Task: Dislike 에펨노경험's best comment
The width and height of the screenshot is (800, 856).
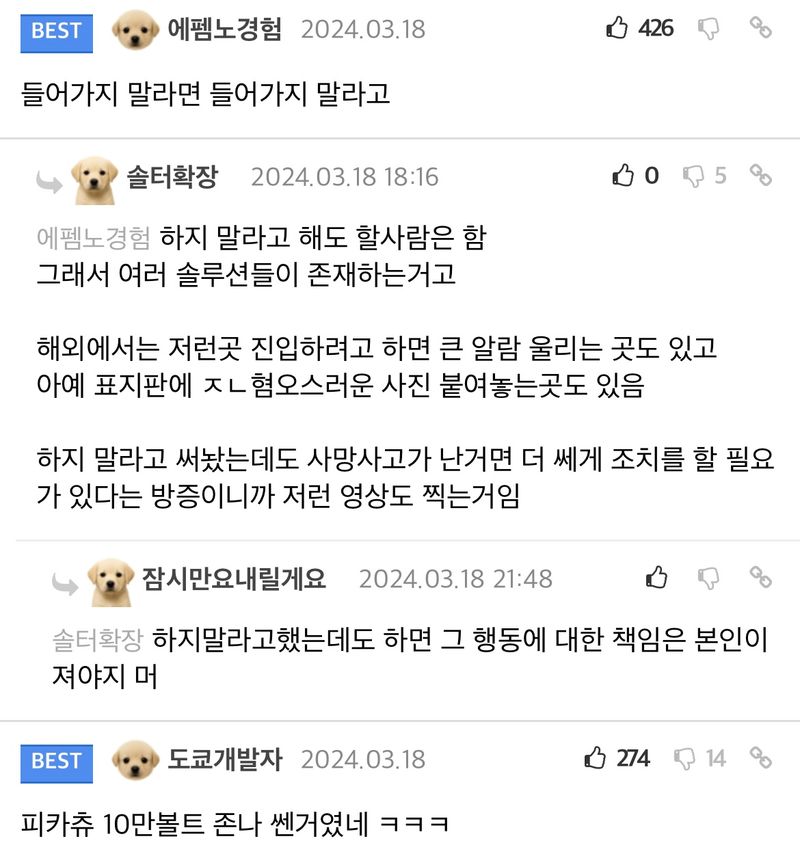Action: tap(708, 29)
